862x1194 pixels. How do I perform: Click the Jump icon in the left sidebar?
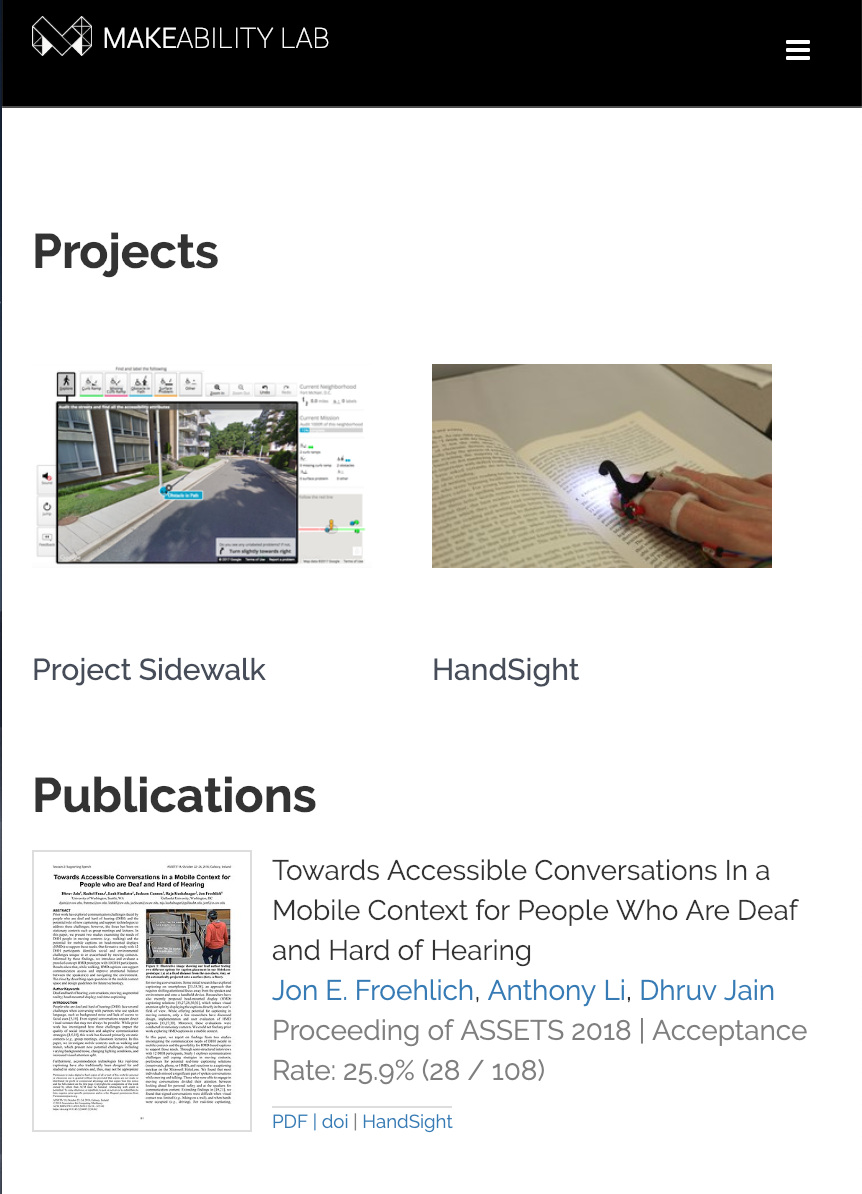(x=46, y=507)
